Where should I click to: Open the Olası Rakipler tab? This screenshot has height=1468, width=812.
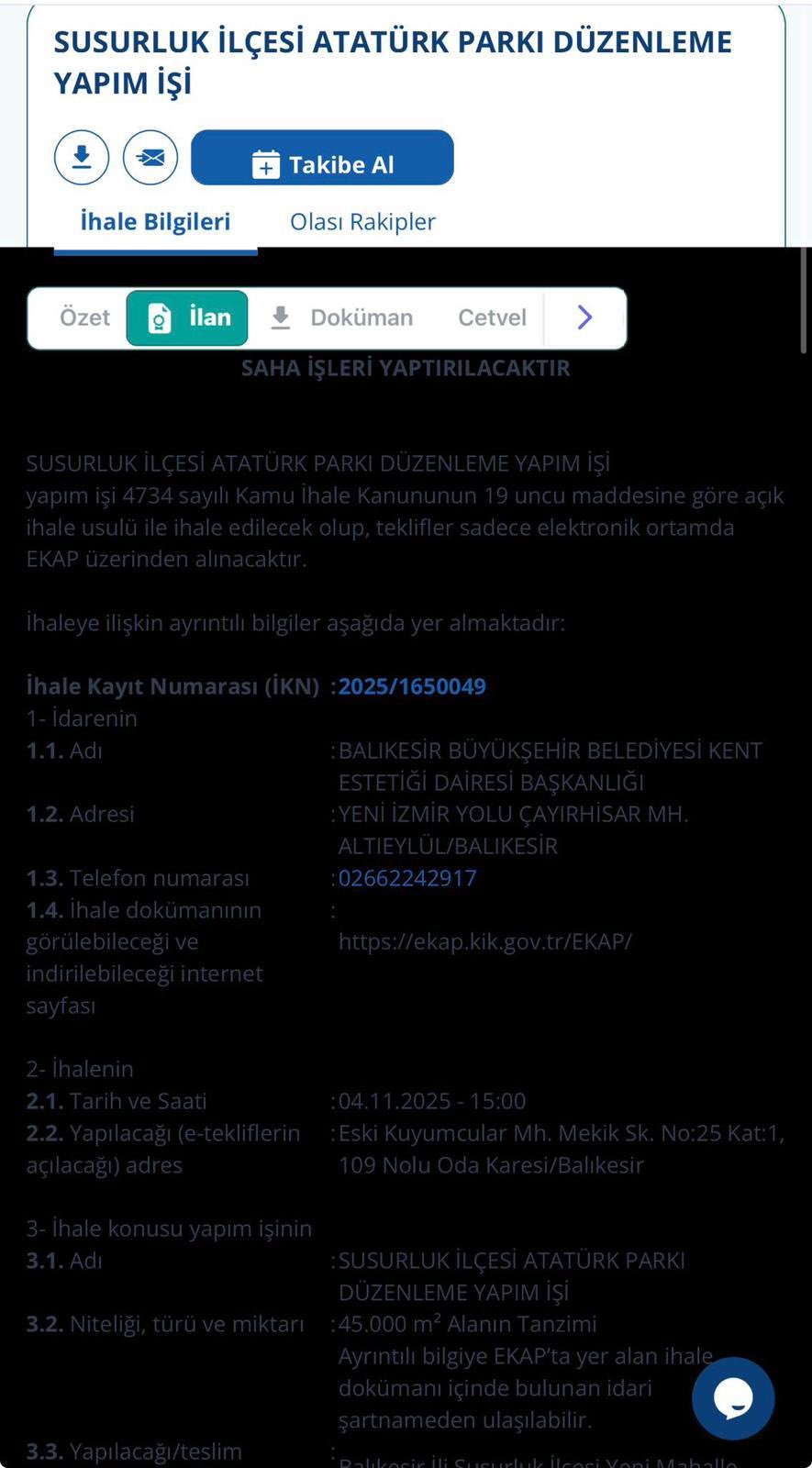(362, 222)
